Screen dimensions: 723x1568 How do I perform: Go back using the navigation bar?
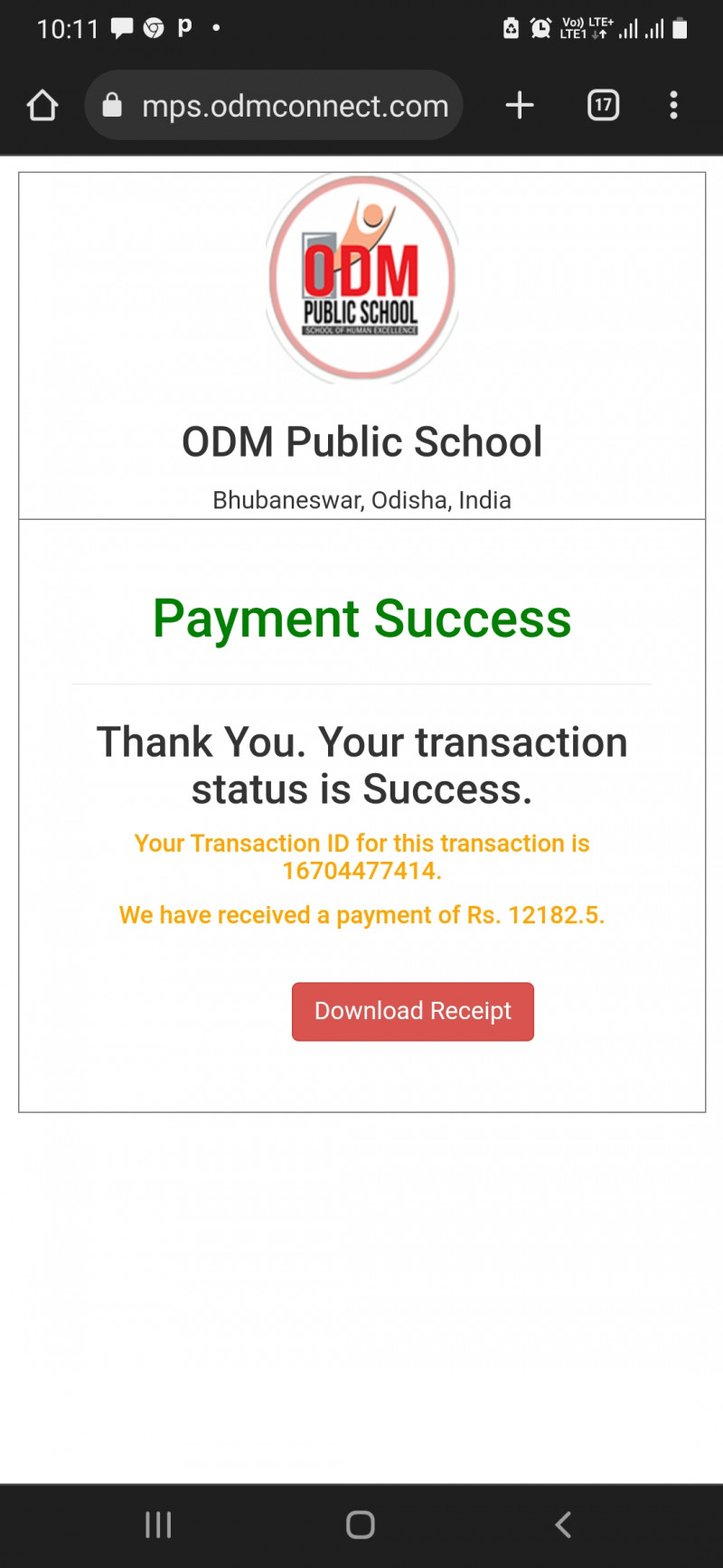(563, 1525)
